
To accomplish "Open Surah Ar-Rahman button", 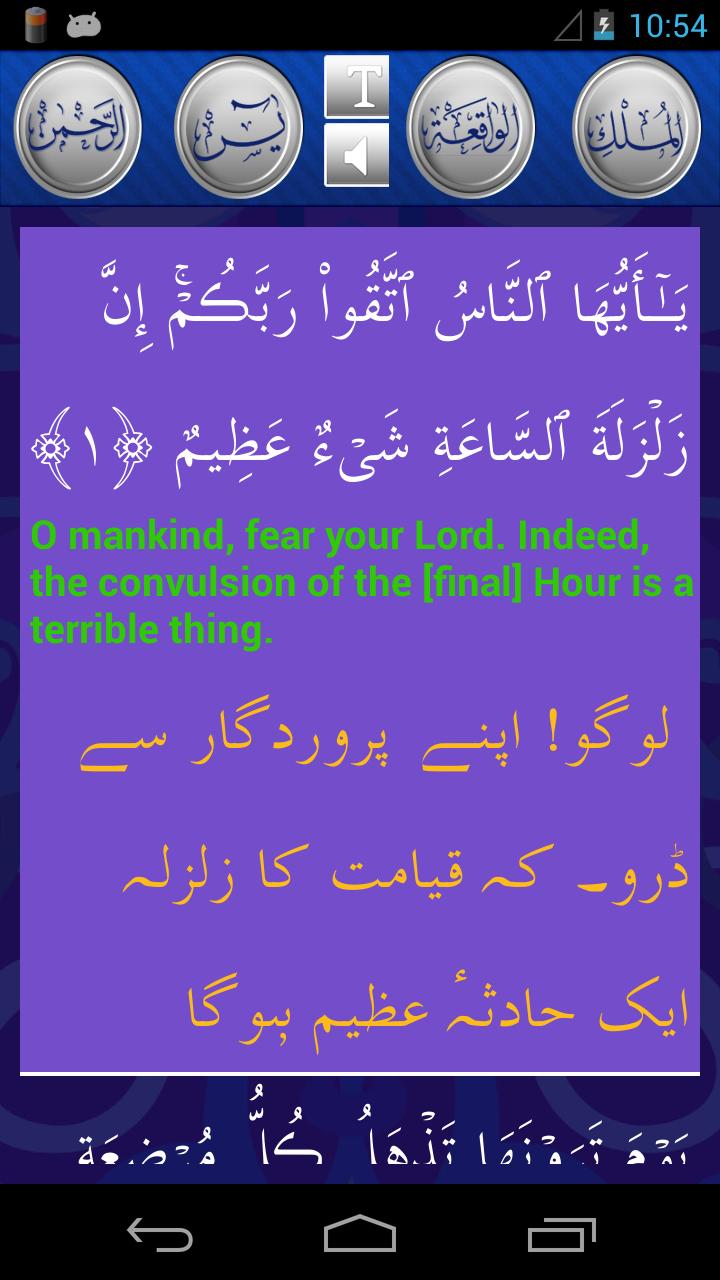I will pos(78,127).
